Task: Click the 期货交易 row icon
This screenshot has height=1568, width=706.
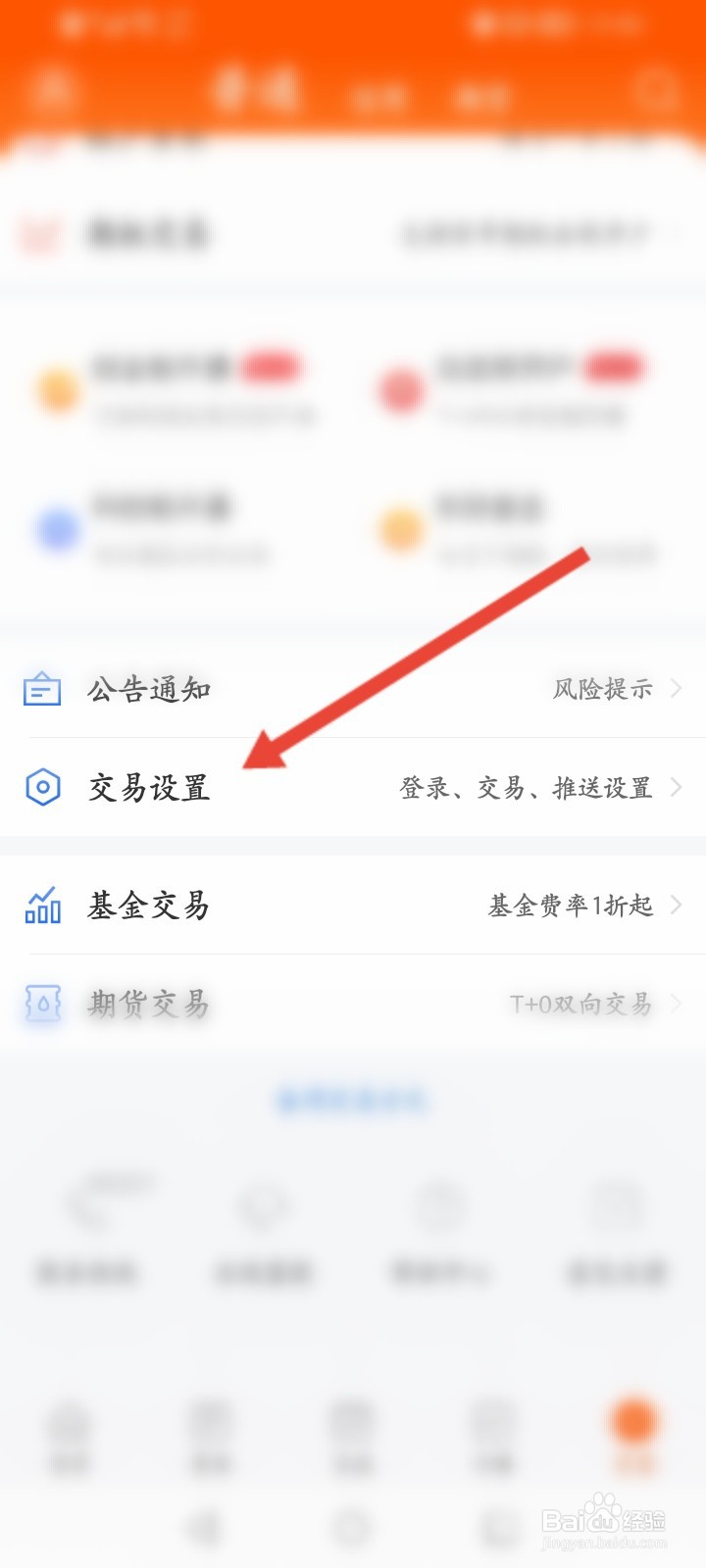Action: point(41,1004)
